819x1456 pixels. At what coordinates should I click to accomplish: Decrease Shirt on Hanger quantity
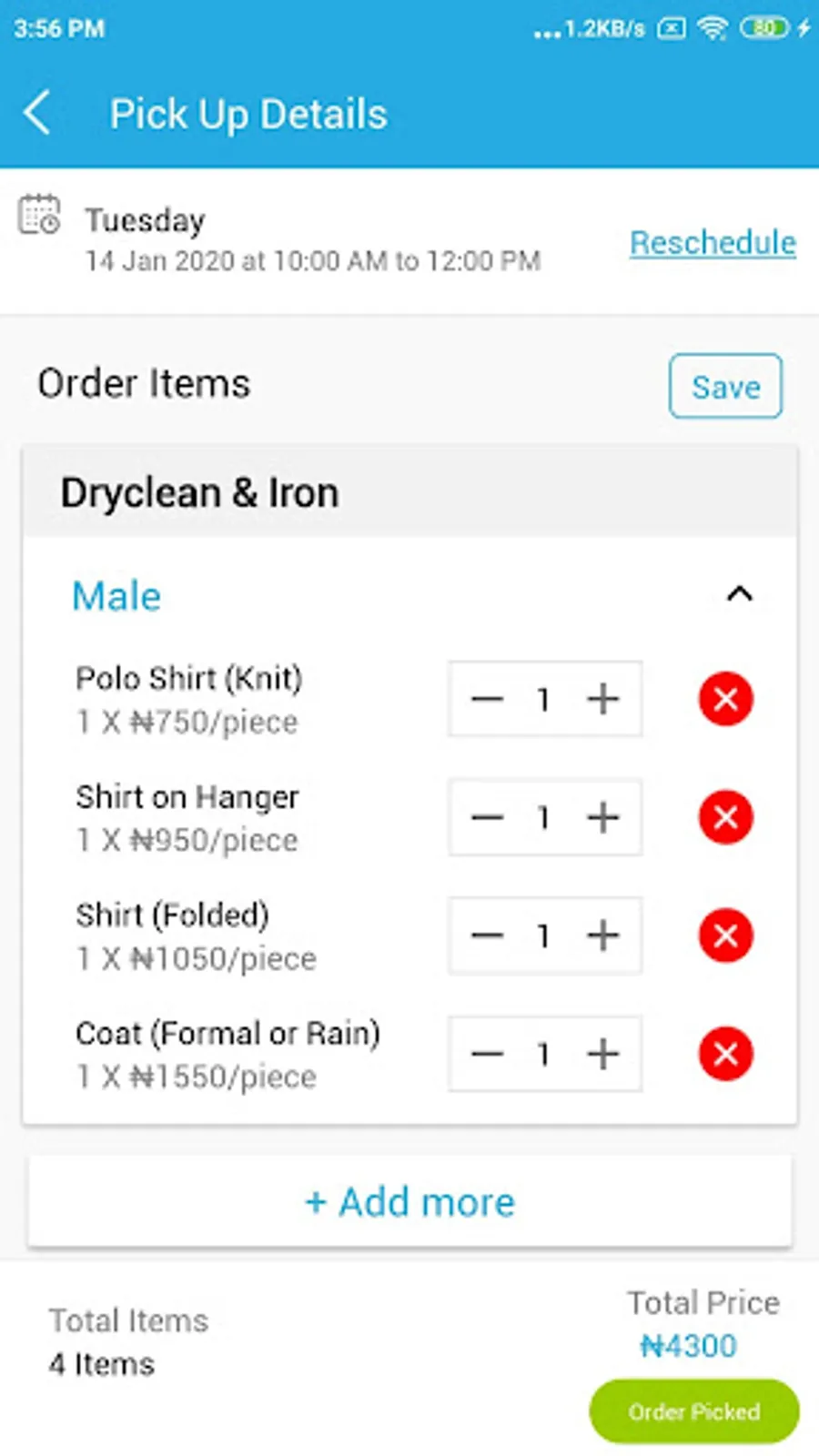coord(487,817)
